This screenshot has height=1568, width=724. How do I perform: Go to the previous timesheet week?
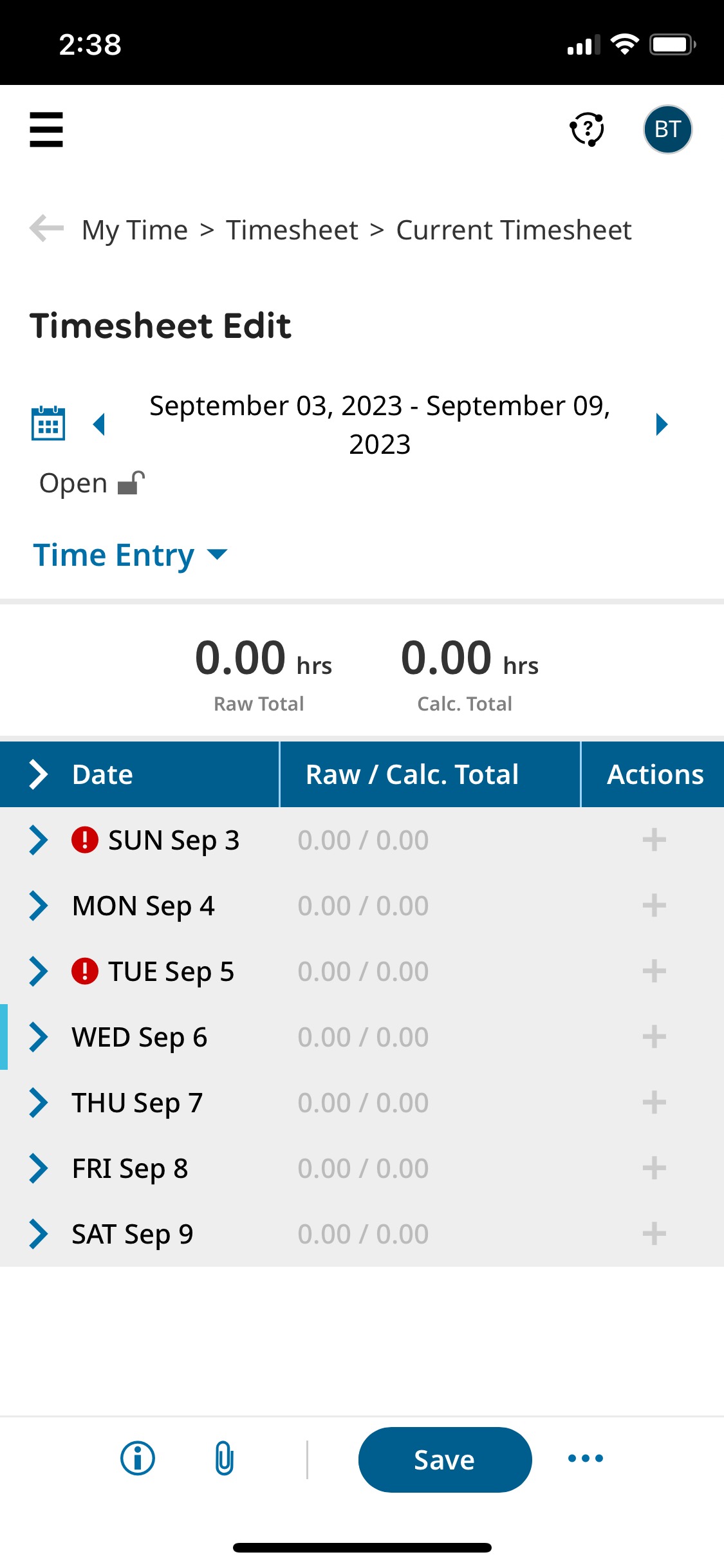pos(99,424)
